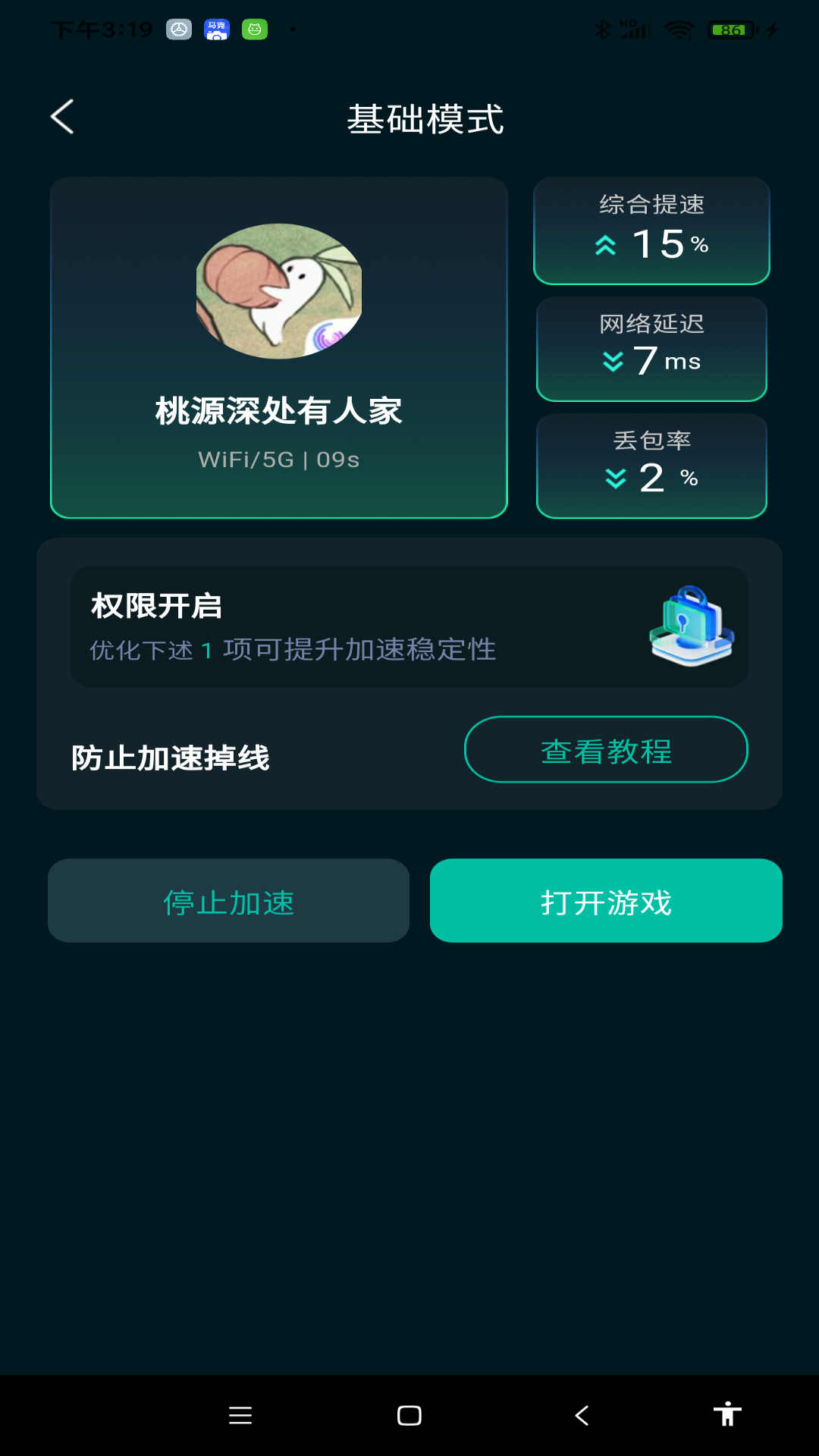Go to the system home screen
This screenshot has width=819, height=1456.
409,1415
